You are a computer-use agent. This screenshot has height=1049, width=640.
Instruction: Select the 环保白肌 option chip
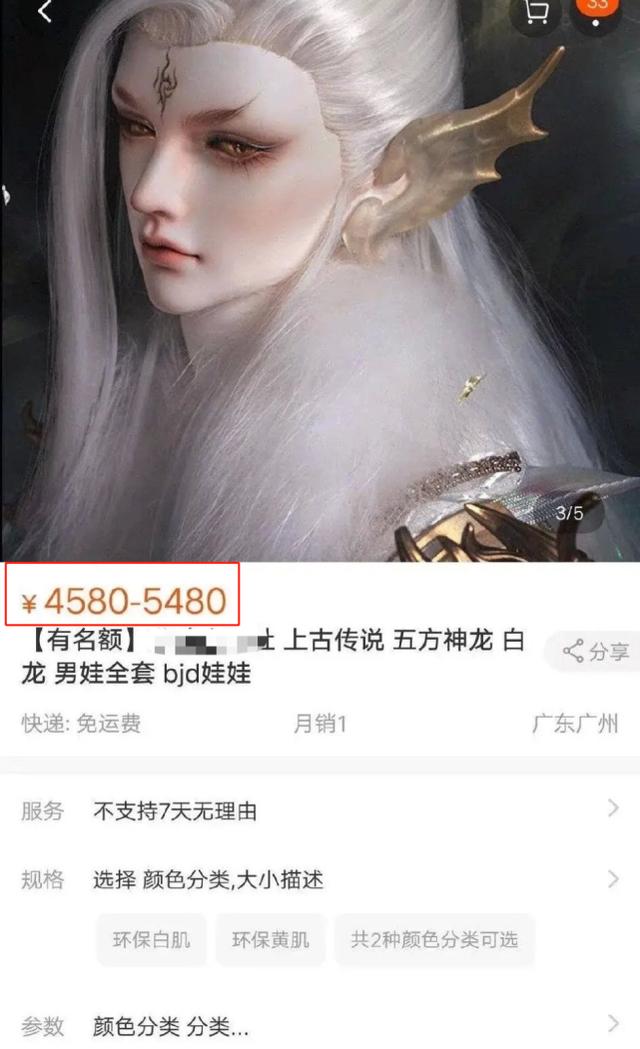(x=152, y=940)
